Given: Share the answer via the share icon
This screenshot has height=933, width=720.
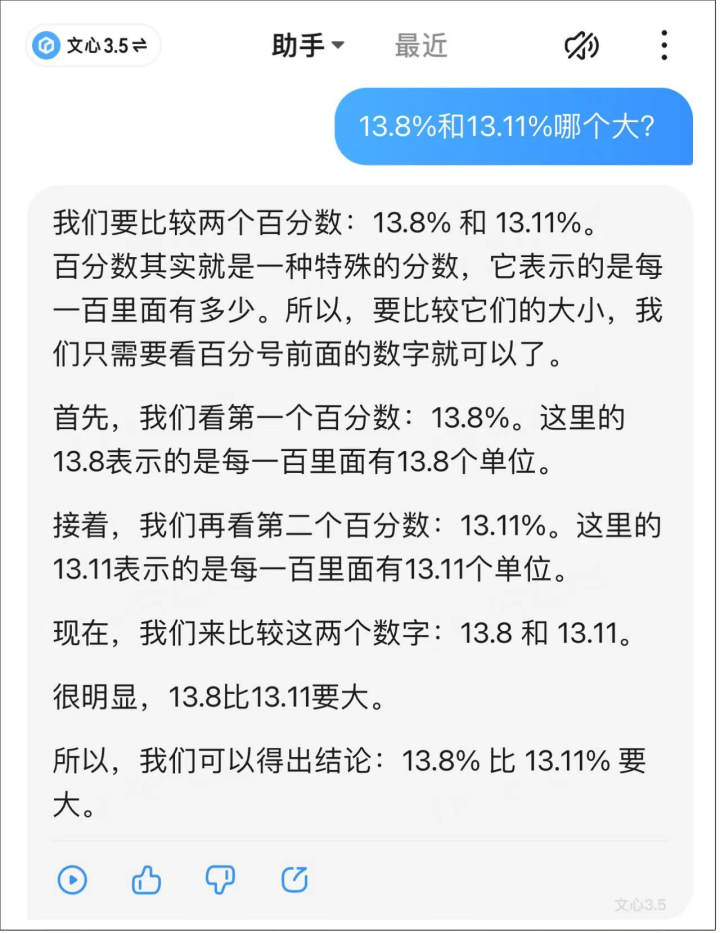Looking at the screenshot, I should (x=294, y=881).
